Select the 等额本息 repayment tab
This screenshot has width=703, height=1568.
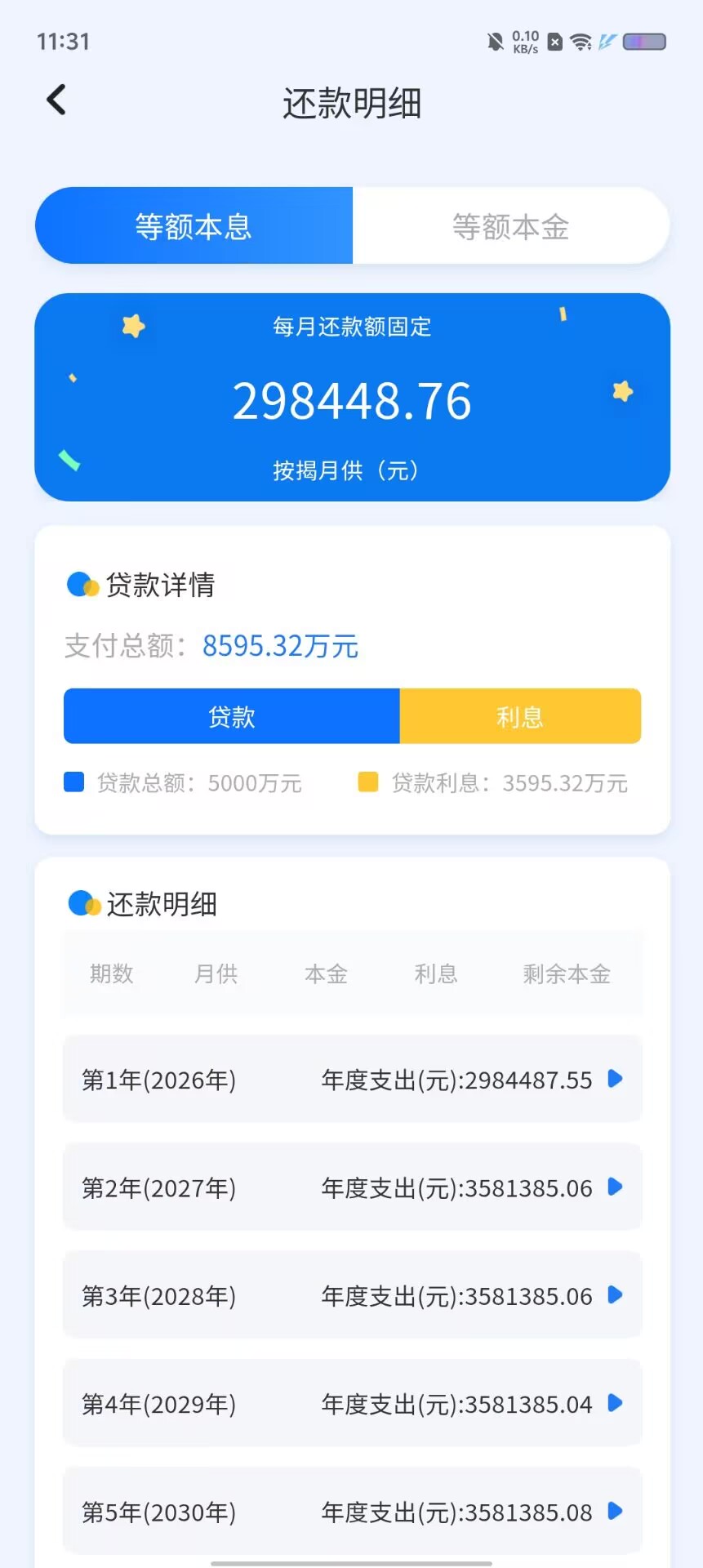coord(194,226)
